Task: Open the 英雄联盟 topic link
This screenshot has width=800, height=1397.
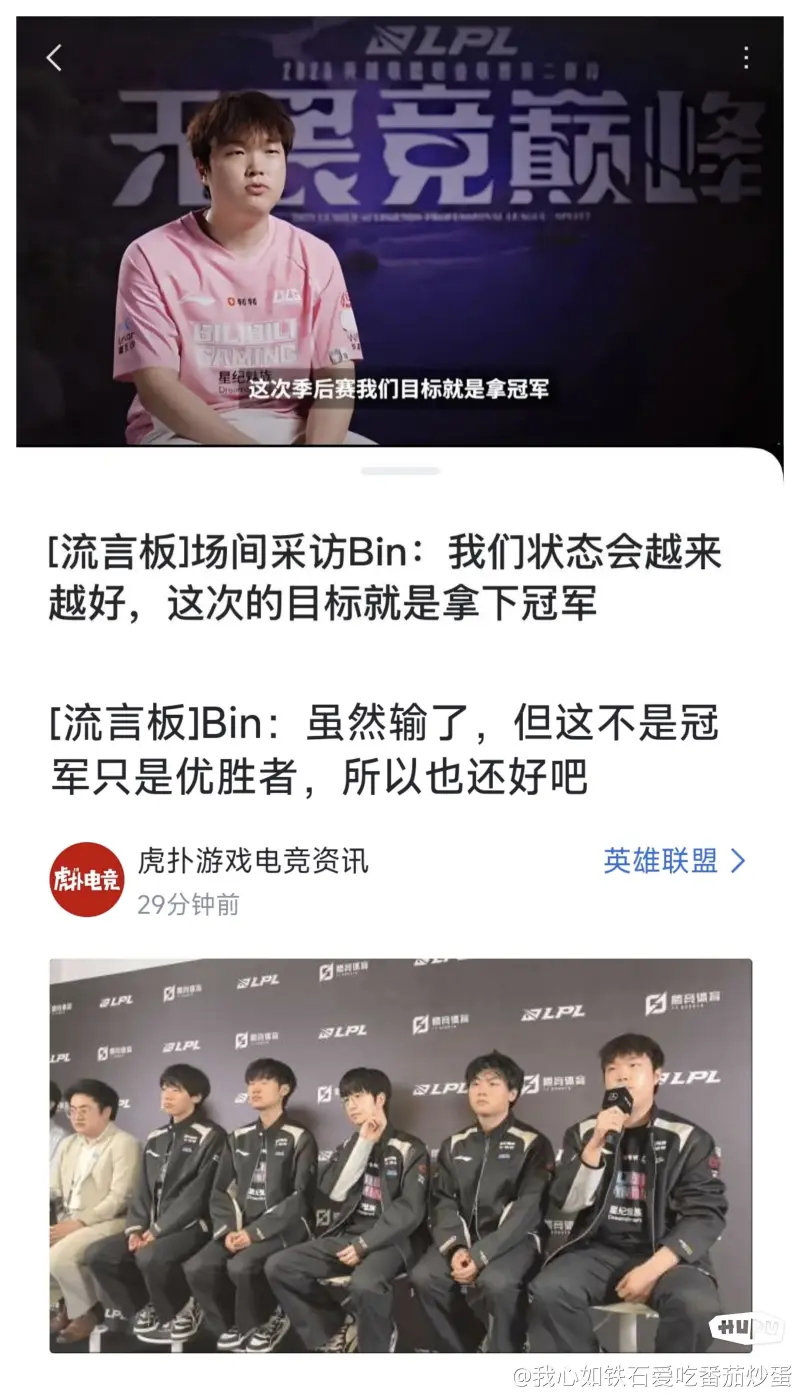Action: [x=674, y=861]
